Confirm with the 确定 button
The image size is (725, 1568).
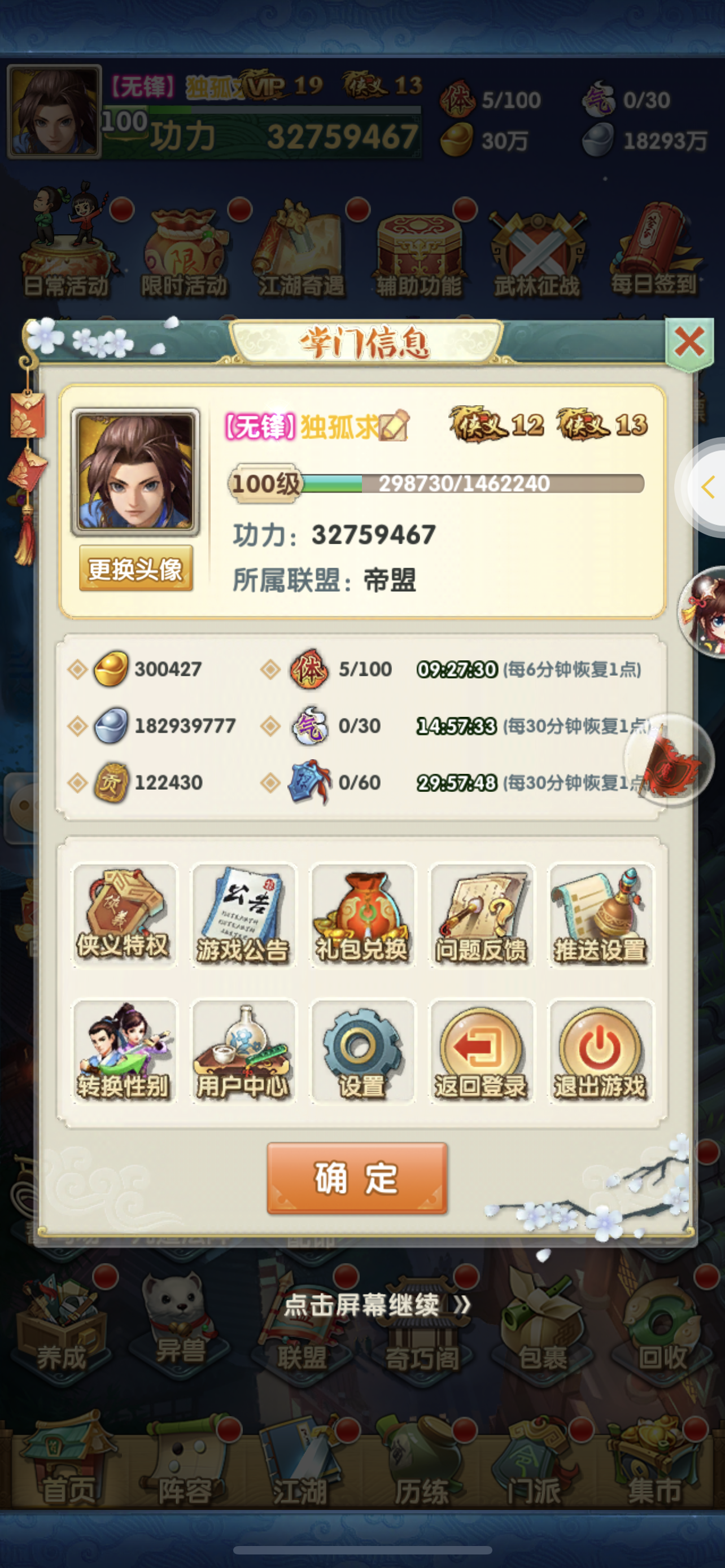(357, 1178)
